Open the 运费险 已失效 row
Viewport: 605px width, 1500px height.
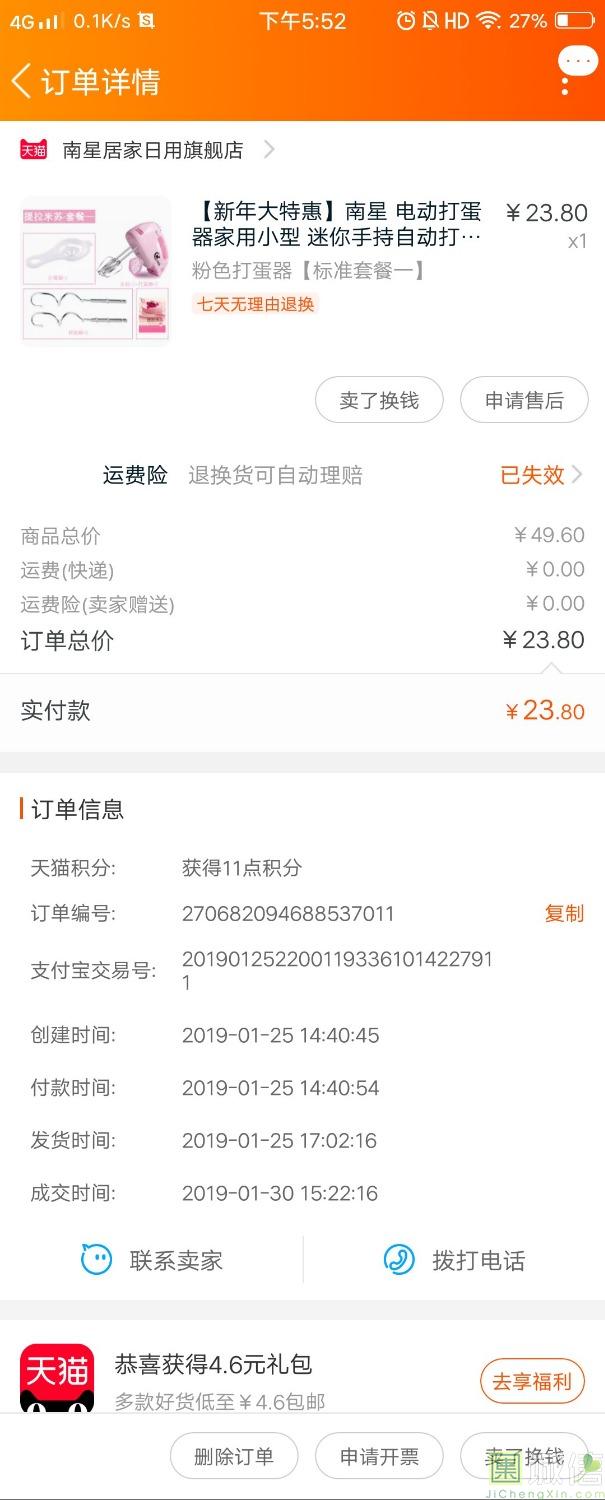[x=540, y=475]
